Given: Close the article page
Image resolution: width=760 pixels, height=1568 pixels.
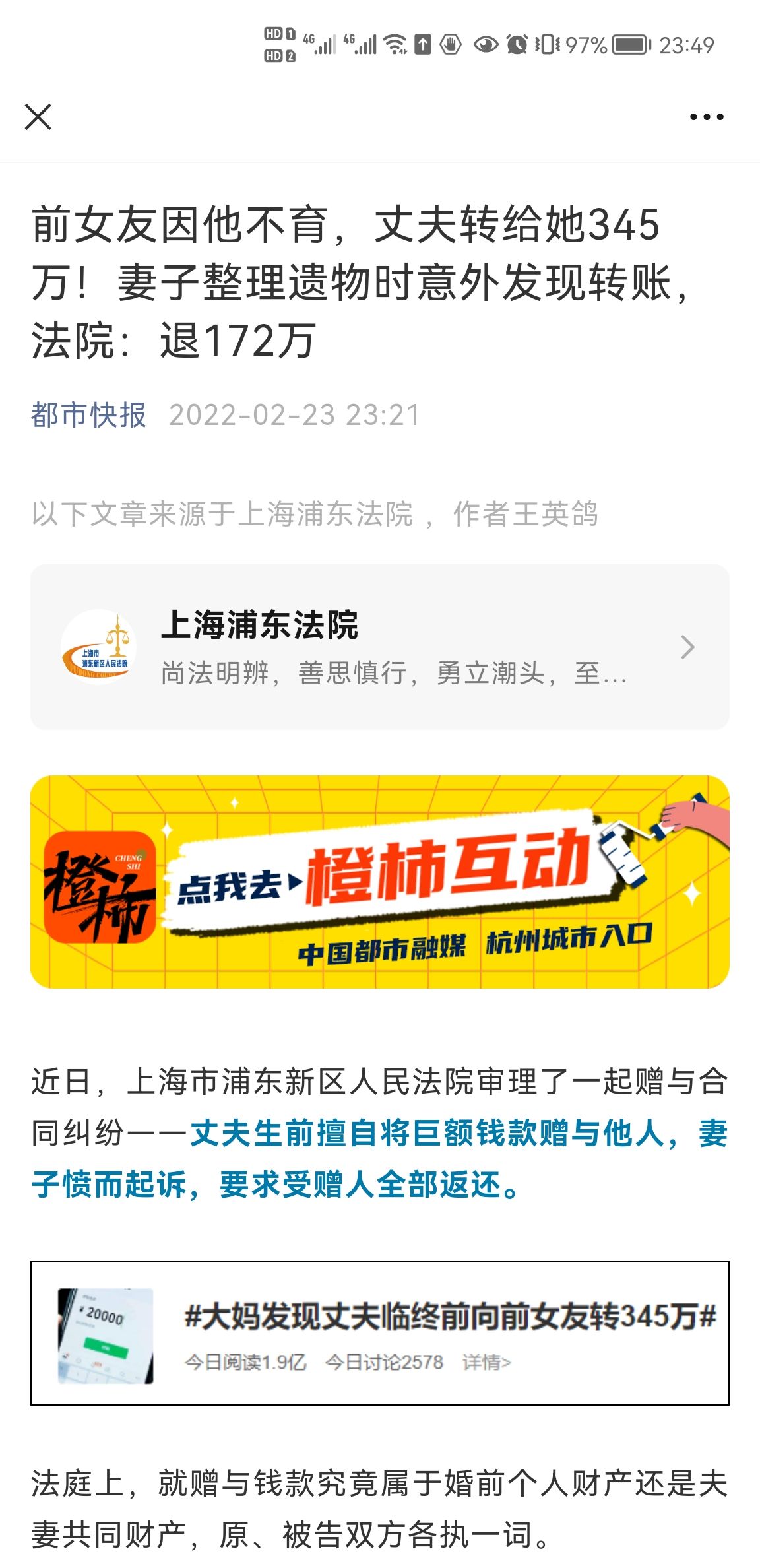Looking at the screenshot, I should pyautogui.click(x=38, y=117).
